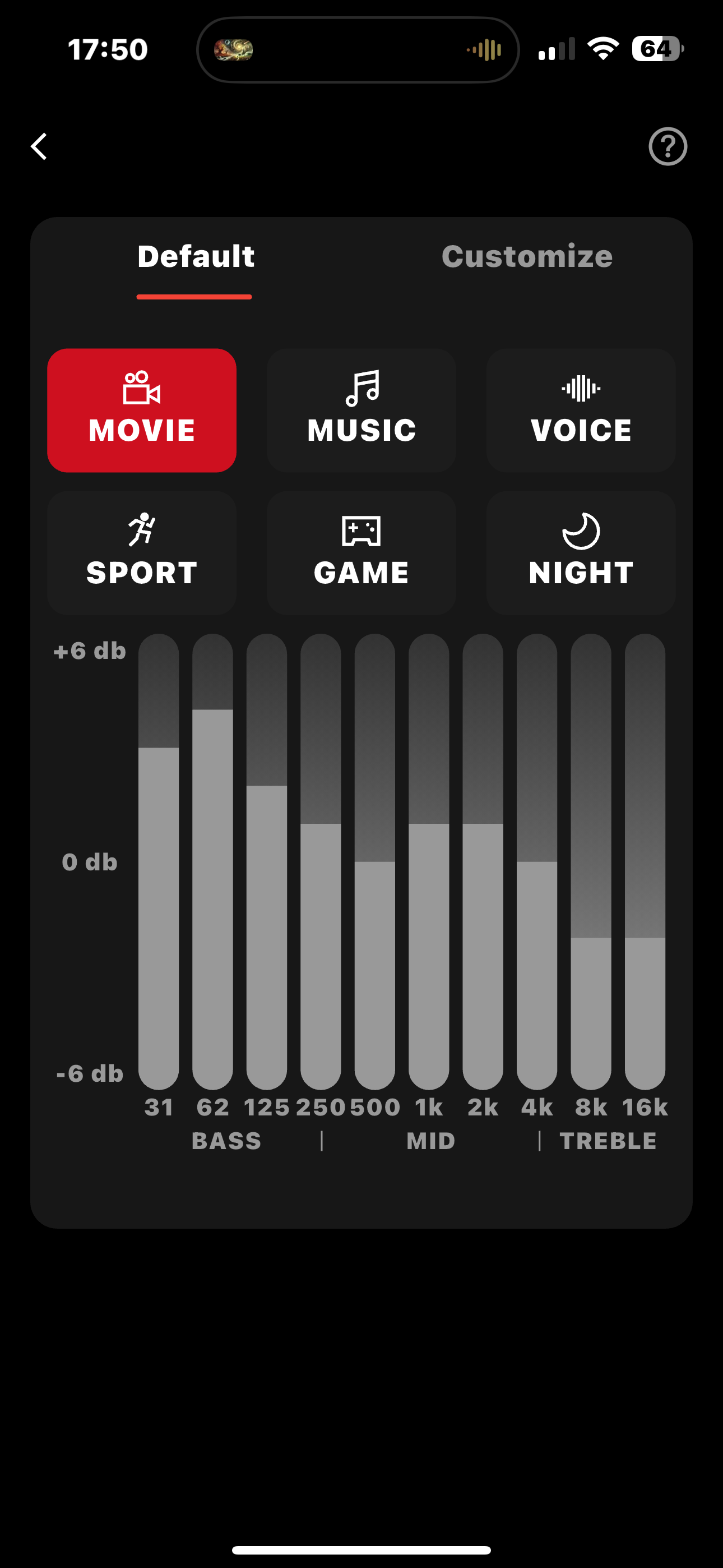723x1568 pixels.
Task: Select the MUSIC equalizer preset
Action: (361, 411)
